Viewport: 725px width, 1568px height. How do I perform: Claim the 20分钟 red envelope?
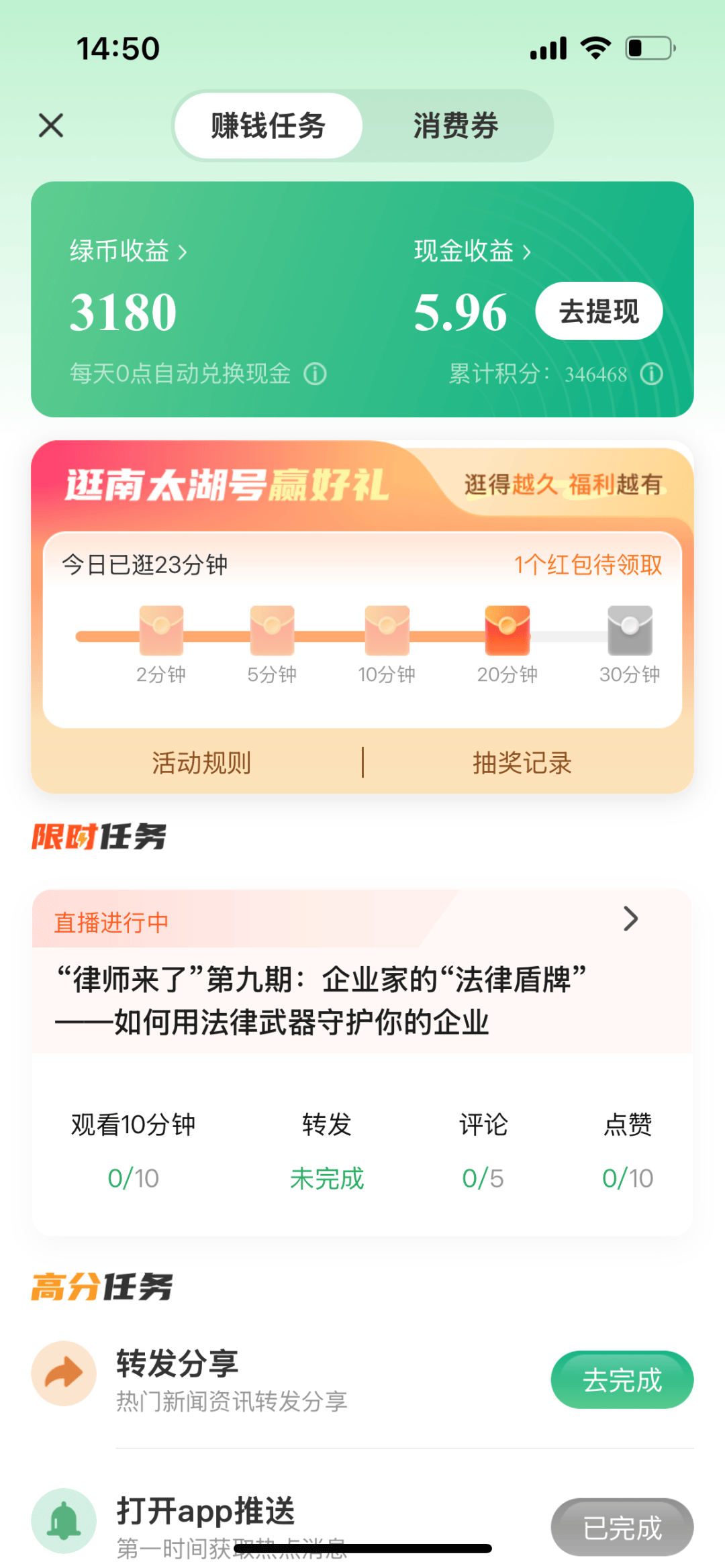click(507, 630)
